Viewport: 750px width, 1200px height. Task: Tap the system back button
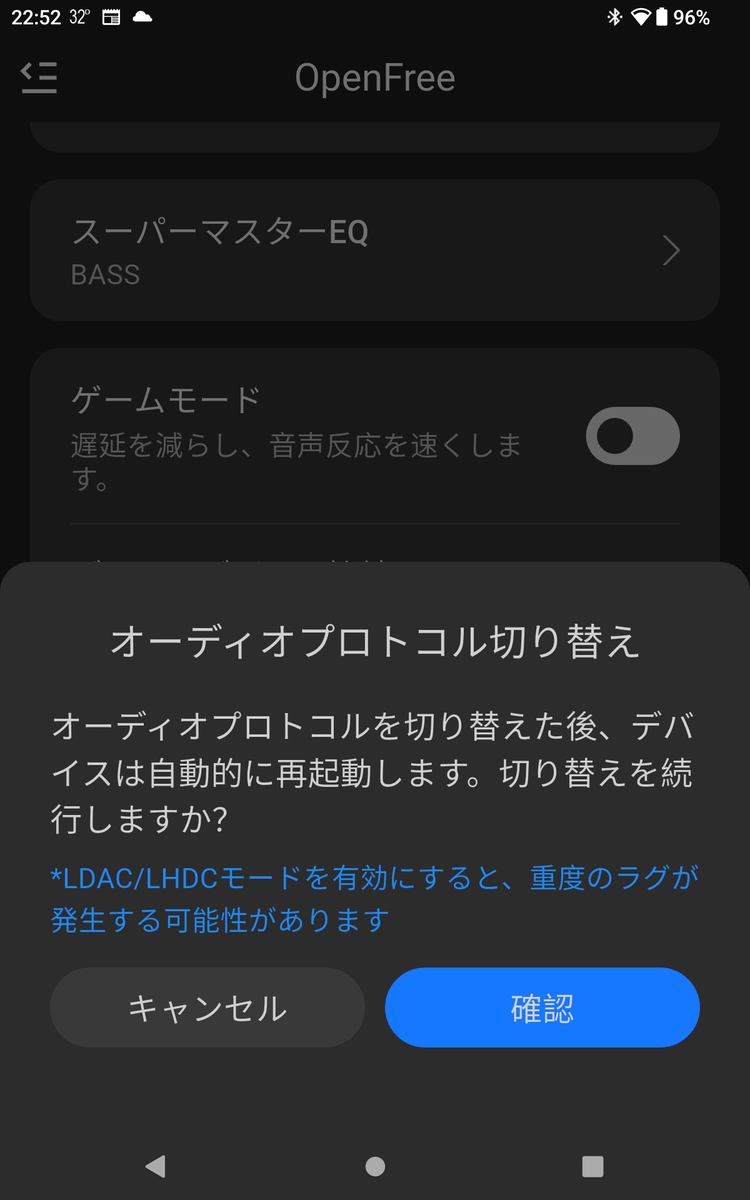(155, 1165)
